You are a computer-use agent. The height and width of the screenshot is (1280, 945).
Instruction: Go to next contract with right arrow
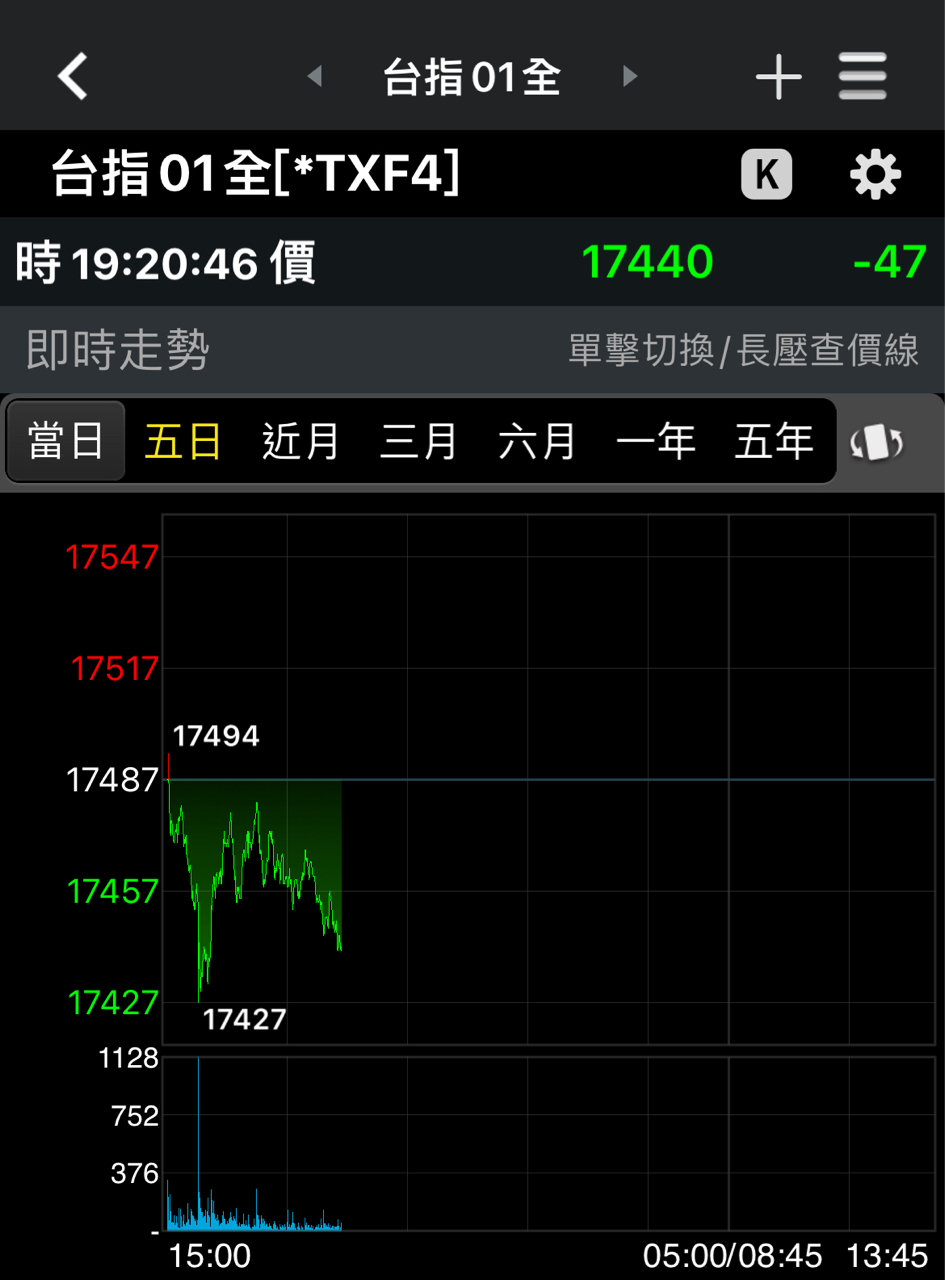(630, 75)
